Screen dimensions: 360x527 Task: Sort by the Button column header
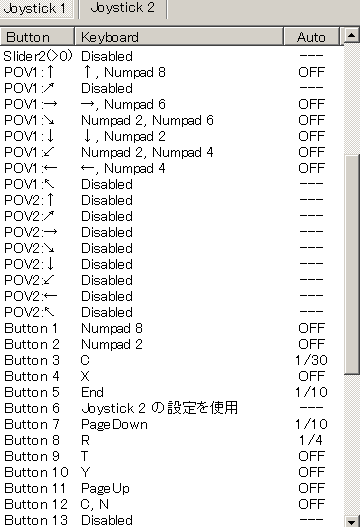[x=37, y=37]
